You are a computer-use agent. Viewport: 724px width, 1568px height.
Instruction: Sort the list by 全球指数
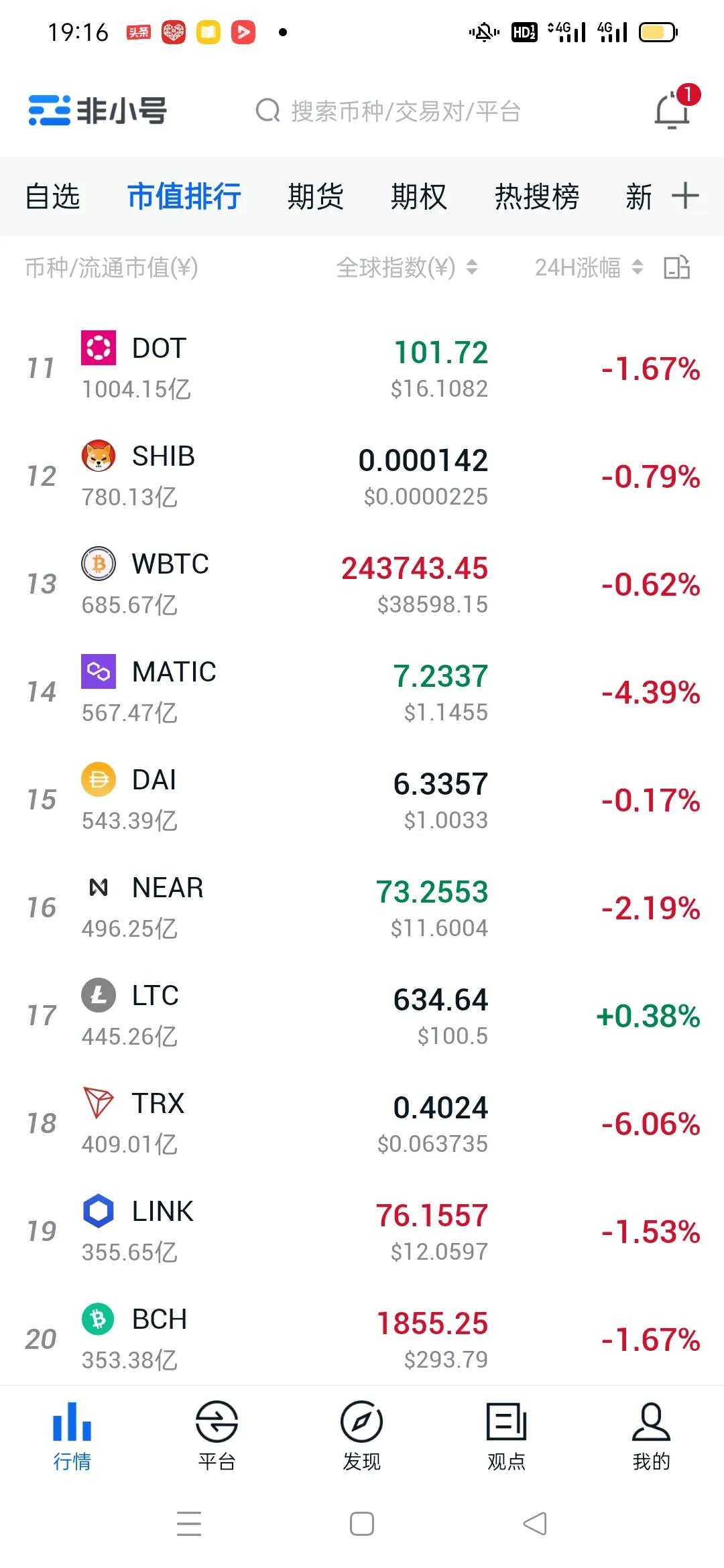[x=407, y=268]
